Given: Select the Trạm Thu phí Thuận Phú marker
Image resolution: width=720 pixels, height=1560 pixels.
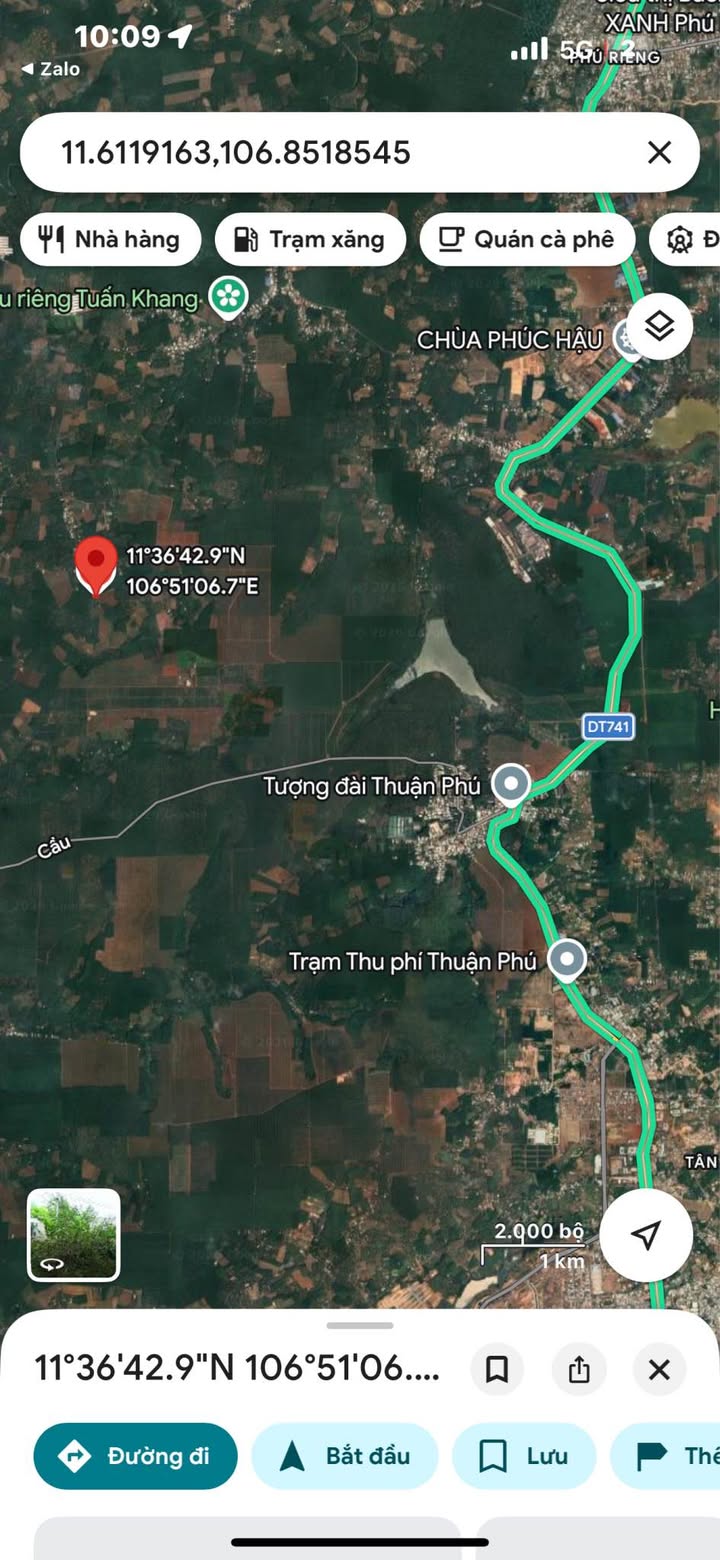Looking at the screenshot, I should 568,960.
